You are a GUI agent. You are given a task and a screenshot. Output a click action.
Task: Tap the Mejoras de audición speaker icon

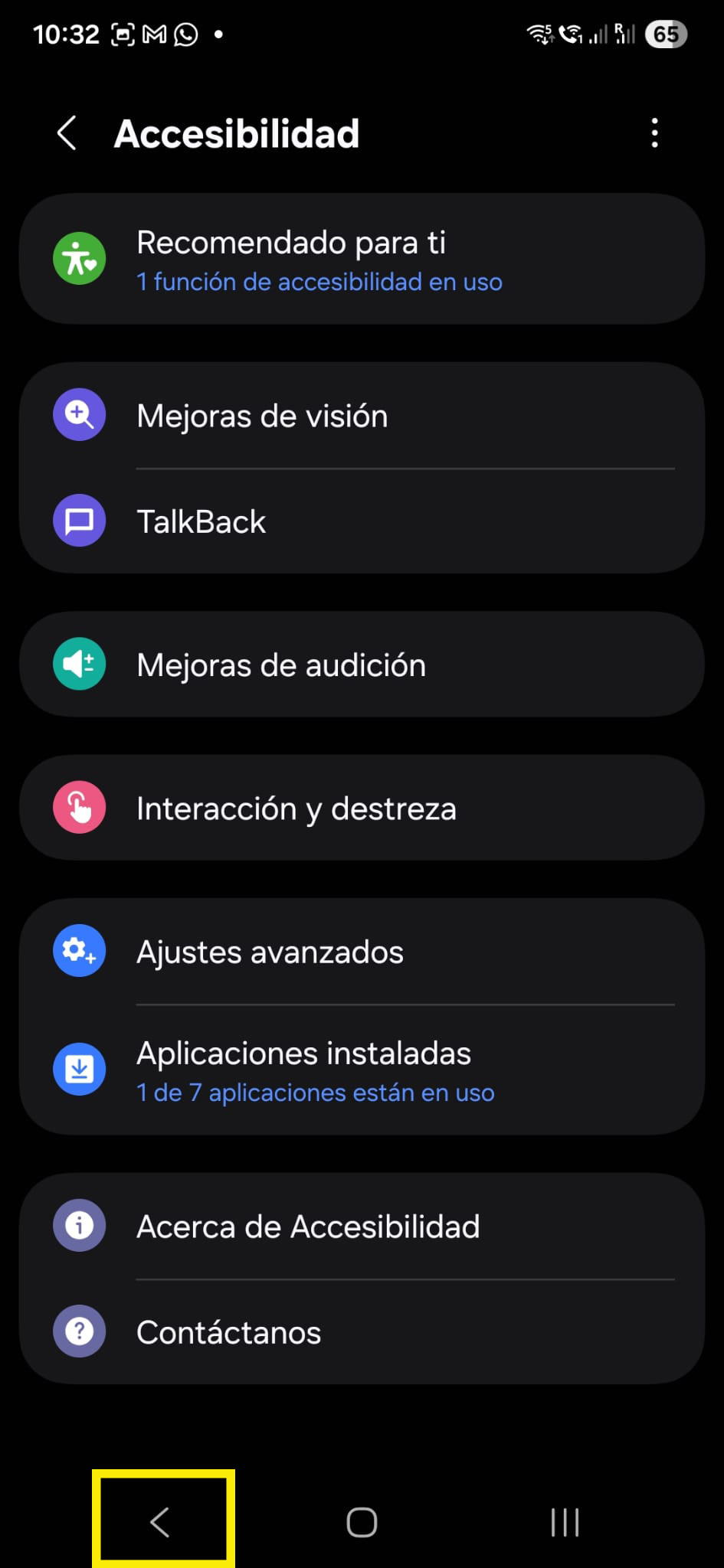78,663
